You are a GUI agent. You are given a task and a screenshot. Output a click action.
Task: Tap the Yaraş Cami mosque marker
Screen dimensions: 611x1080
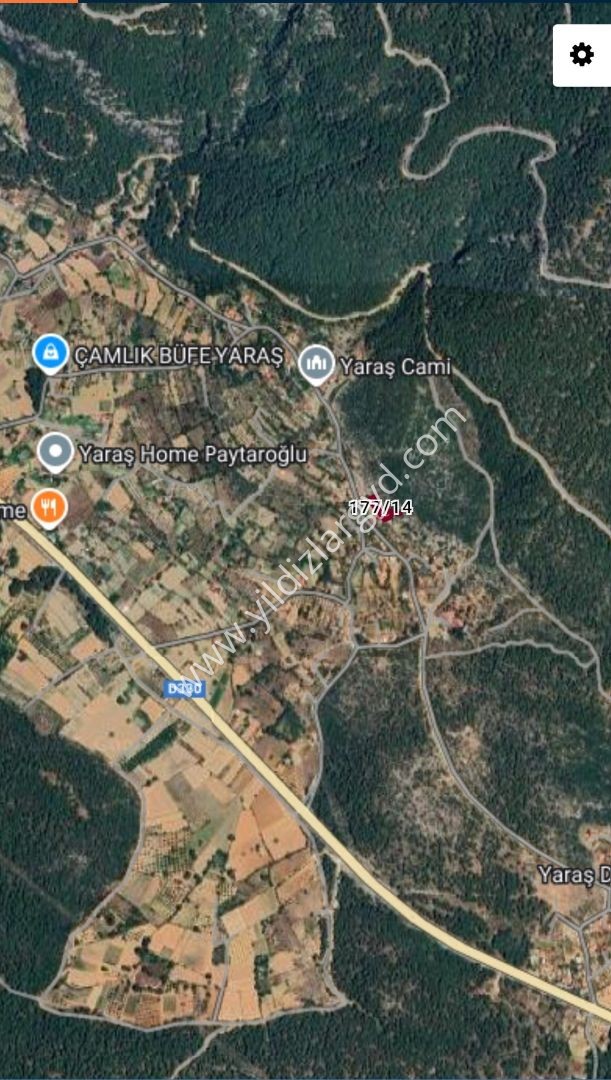317,364
